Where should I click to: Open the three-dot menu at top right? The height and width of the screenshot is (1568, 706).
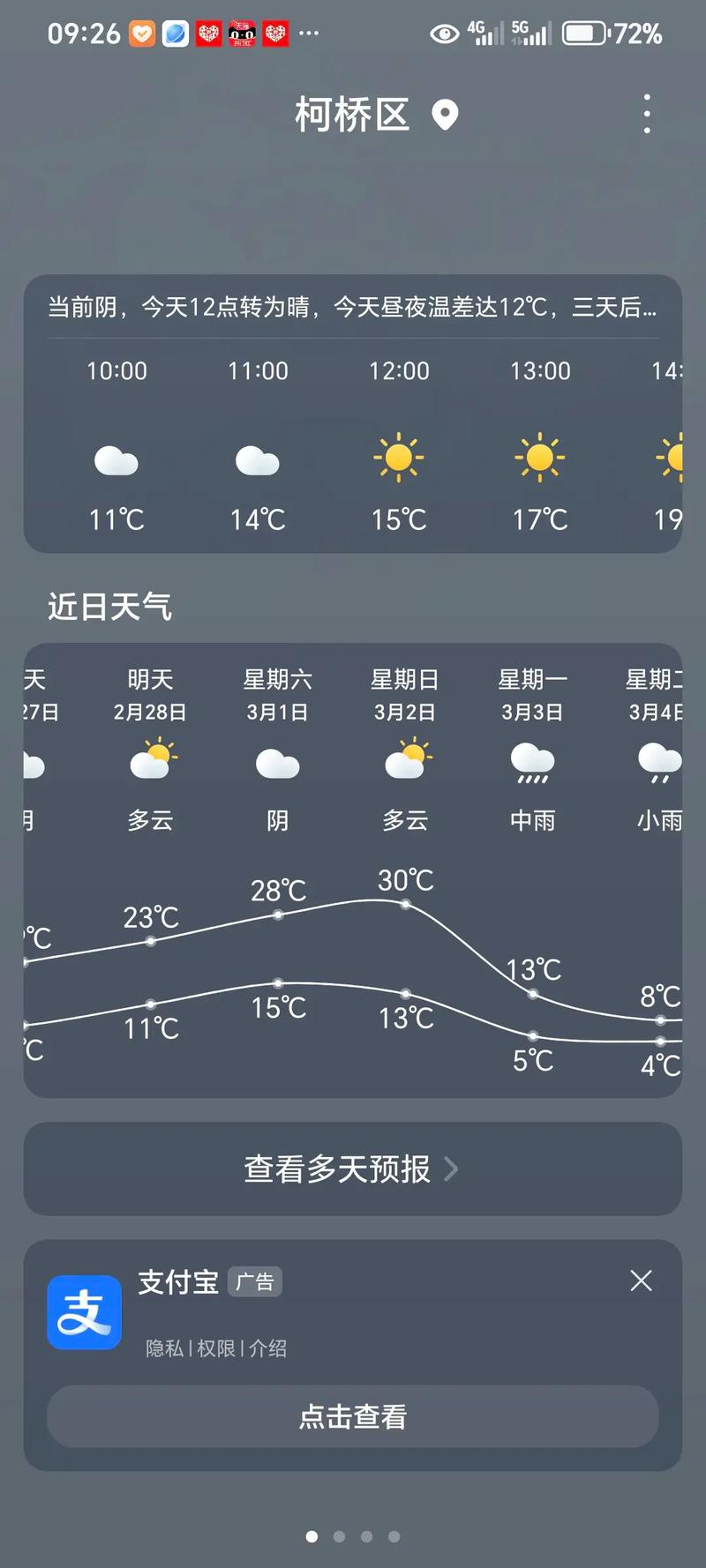click(x=647, y=114)
